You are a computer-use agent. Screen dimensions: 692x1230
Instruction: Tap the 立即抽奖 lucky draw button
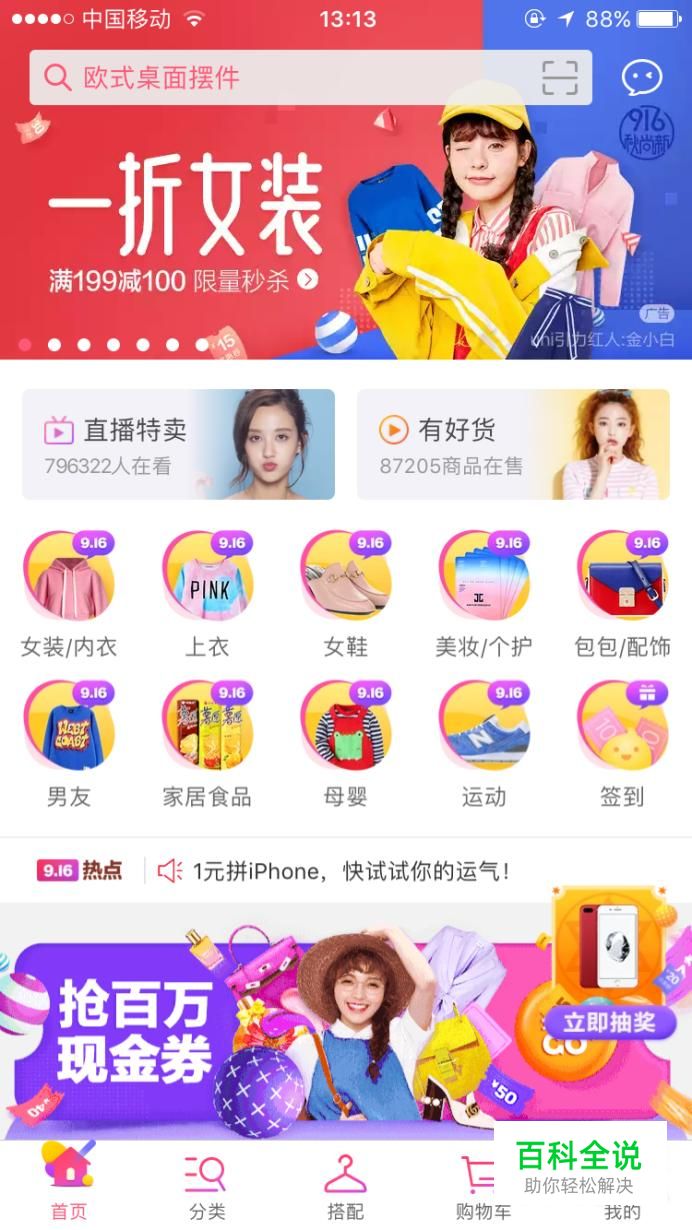(609, 1022)
